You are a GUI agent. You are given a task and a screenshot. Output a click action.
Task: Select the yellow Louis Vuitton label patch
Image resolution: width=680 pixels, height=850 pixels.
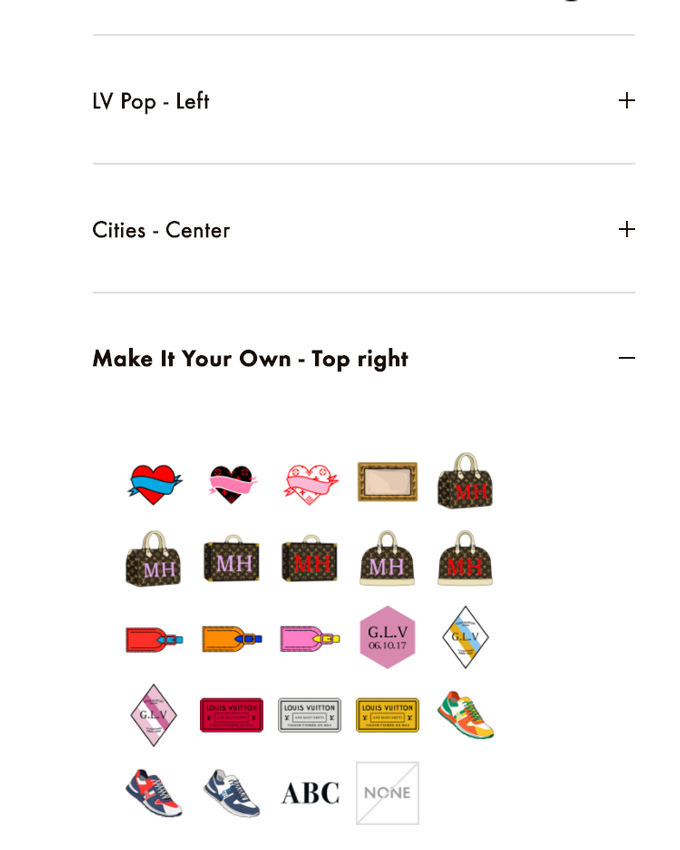387,715
